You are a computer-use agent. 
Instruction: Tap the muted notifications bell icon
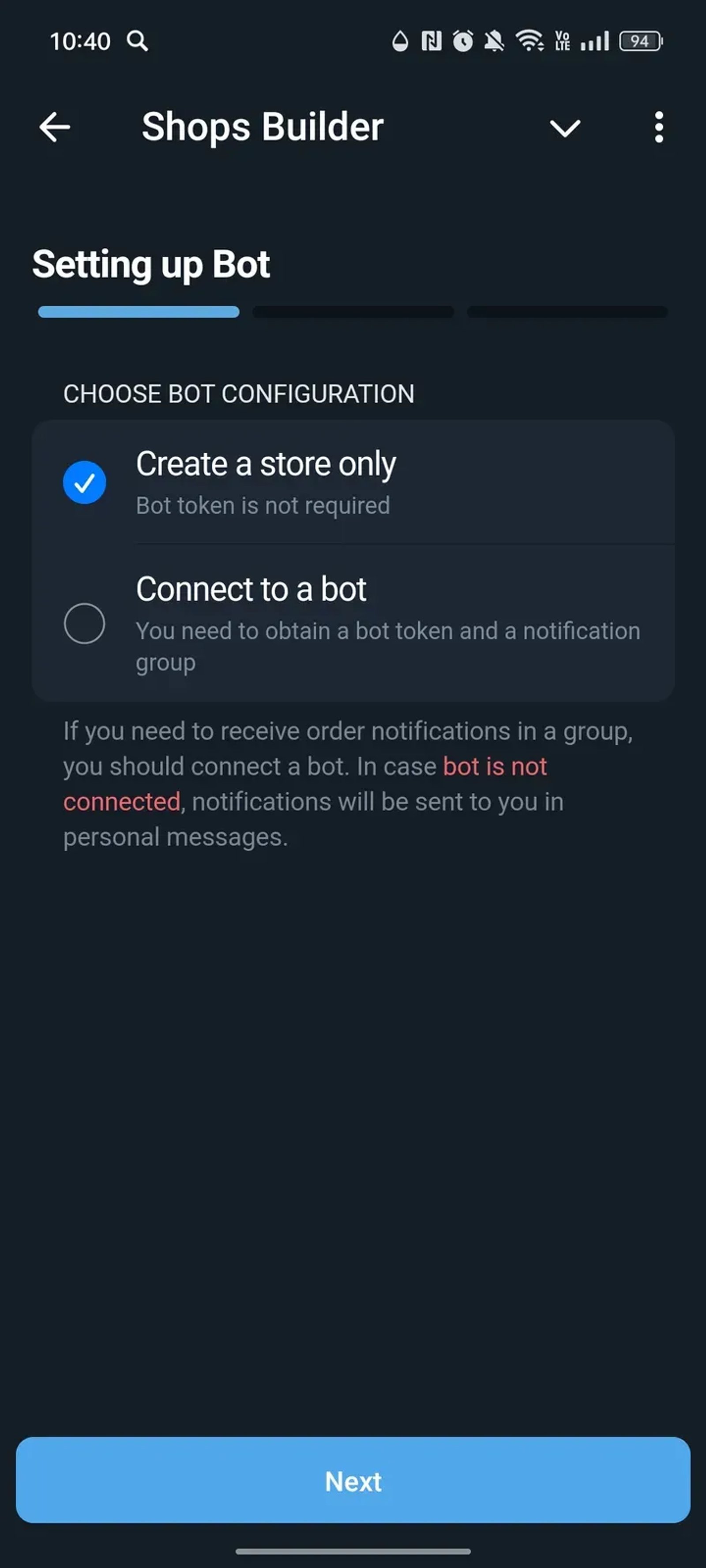point(493,41)
